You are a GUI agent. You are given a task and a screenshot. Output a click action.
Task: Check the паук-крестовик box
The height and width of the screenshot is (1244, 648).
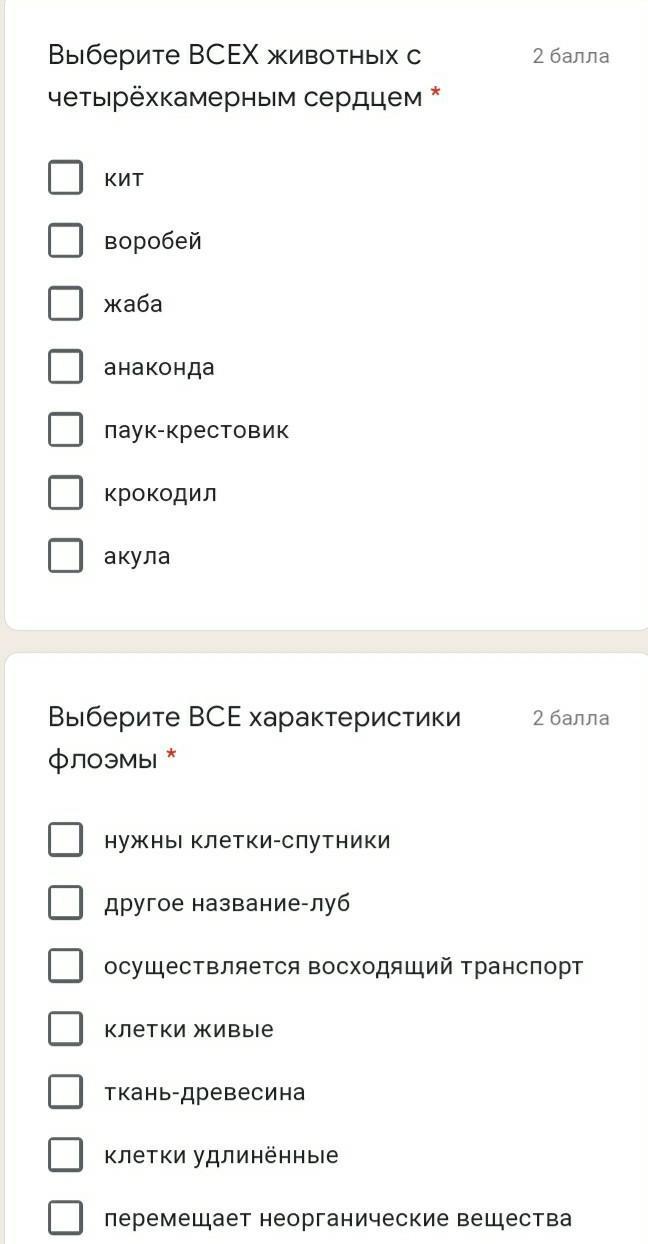(x=65, y=430)
